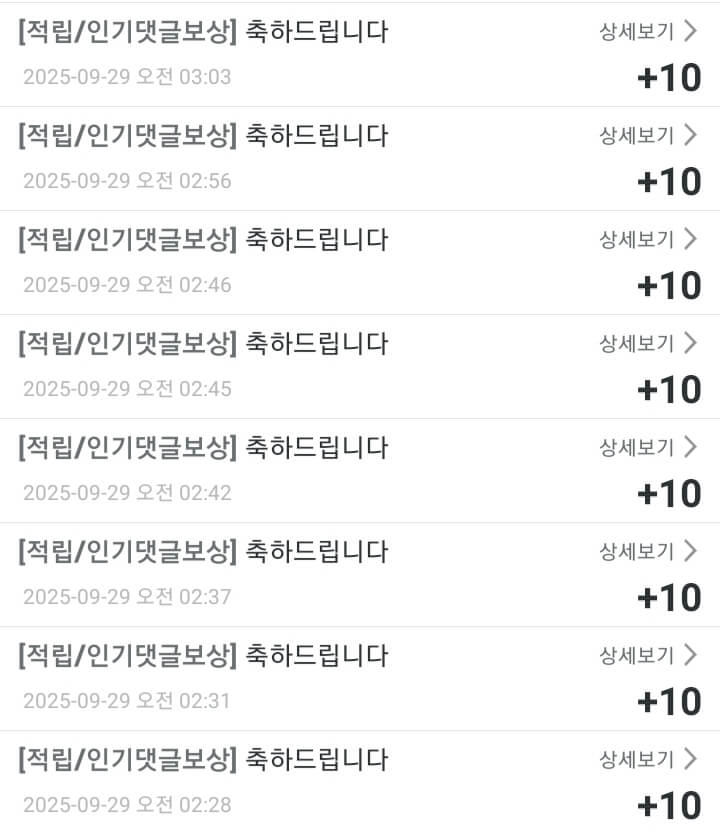The height and width of the screenshot is (832, 720).
Task: Open 상세보기 for the 오전 03:03 entry
Action: [x=647, y=31]
